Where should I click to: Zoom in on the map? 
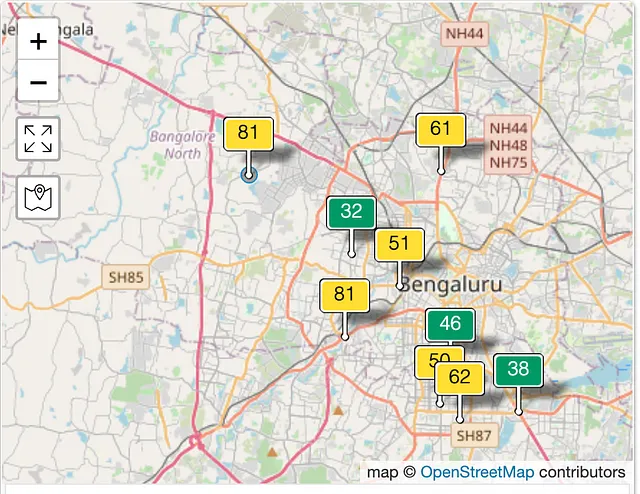(x=39, y=42)
